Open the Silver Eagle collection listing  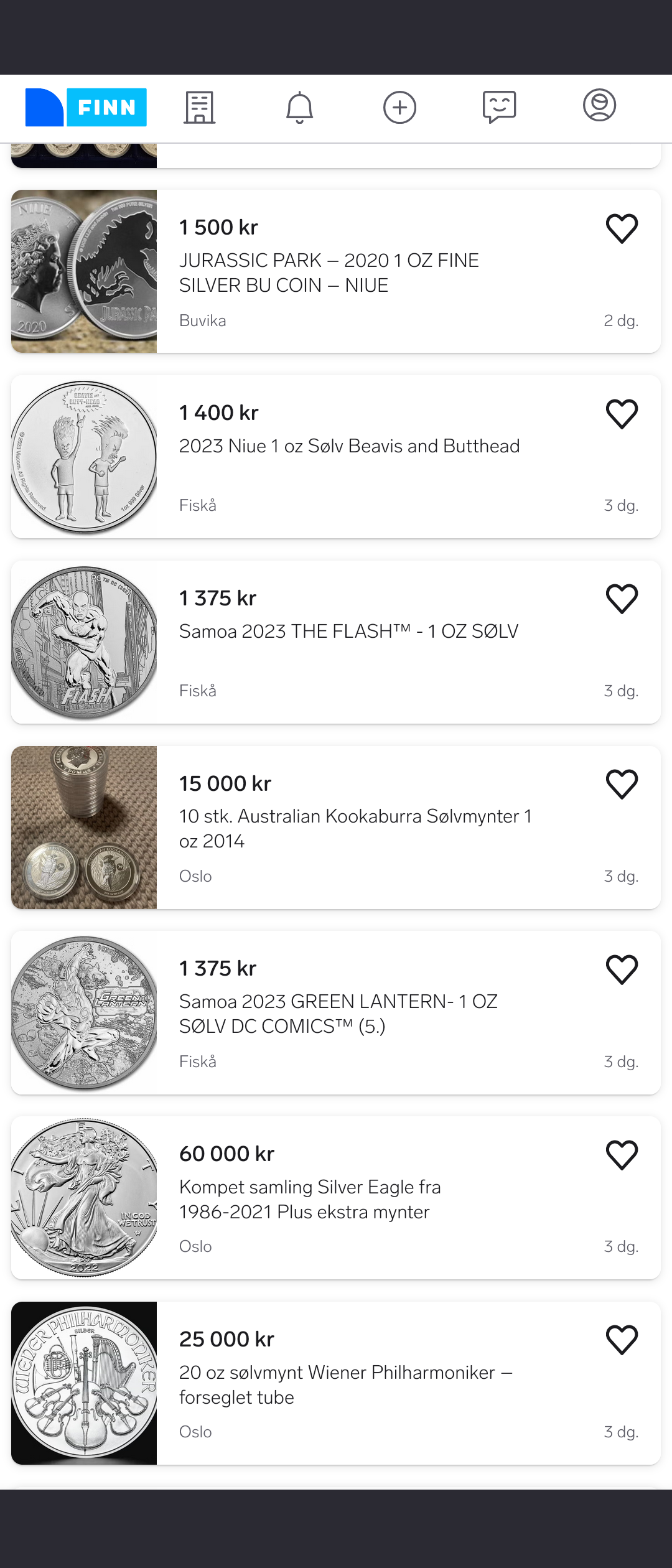(x=336, y=1198)
